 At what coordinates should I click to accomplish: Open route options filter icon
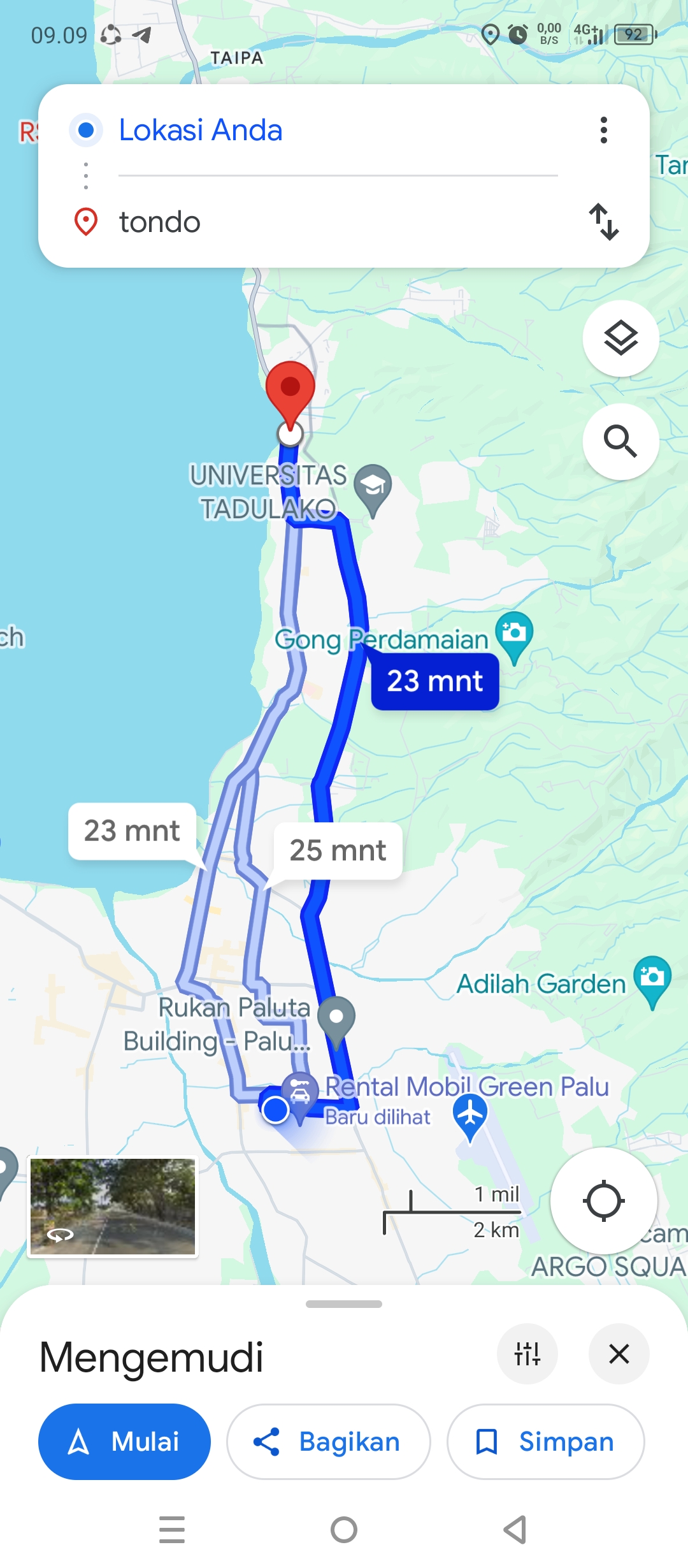(527, 1353)
